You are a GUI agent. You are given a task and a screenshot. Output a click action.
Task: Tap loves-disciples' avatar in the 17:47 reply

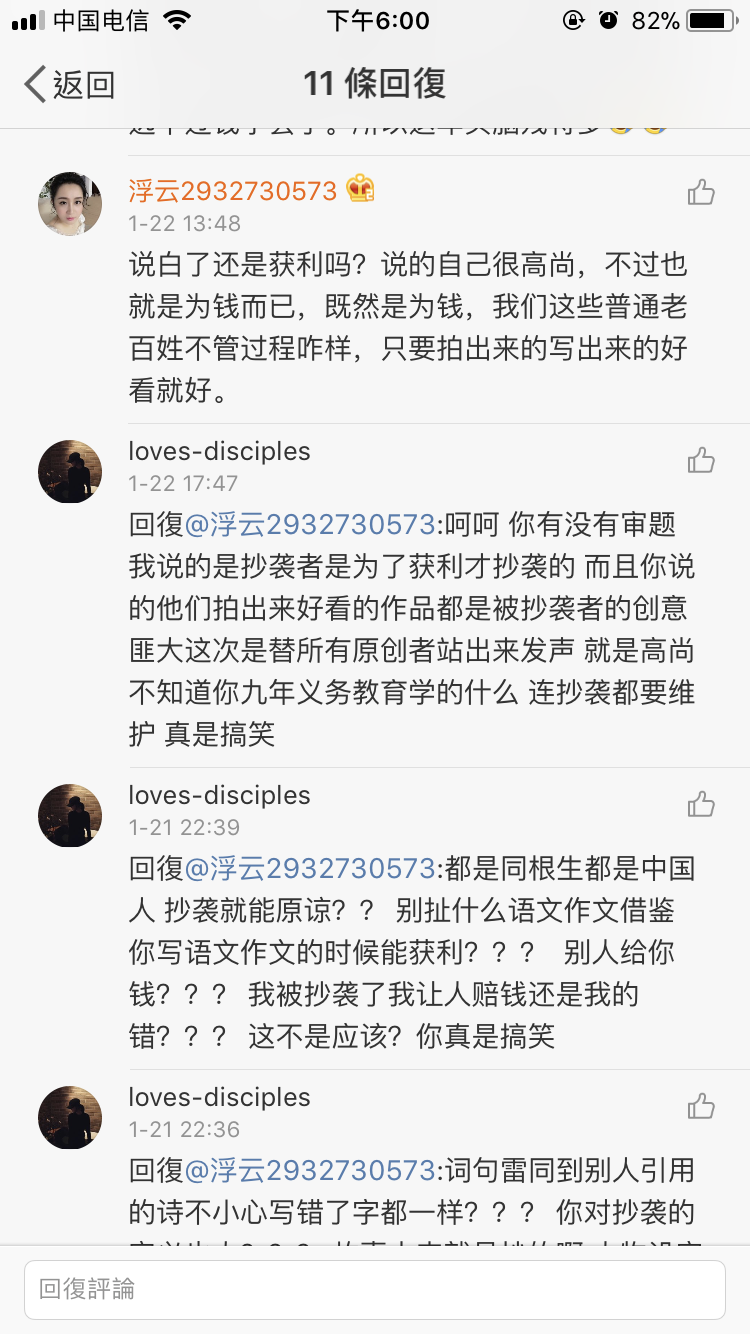[x=69, y=471]
